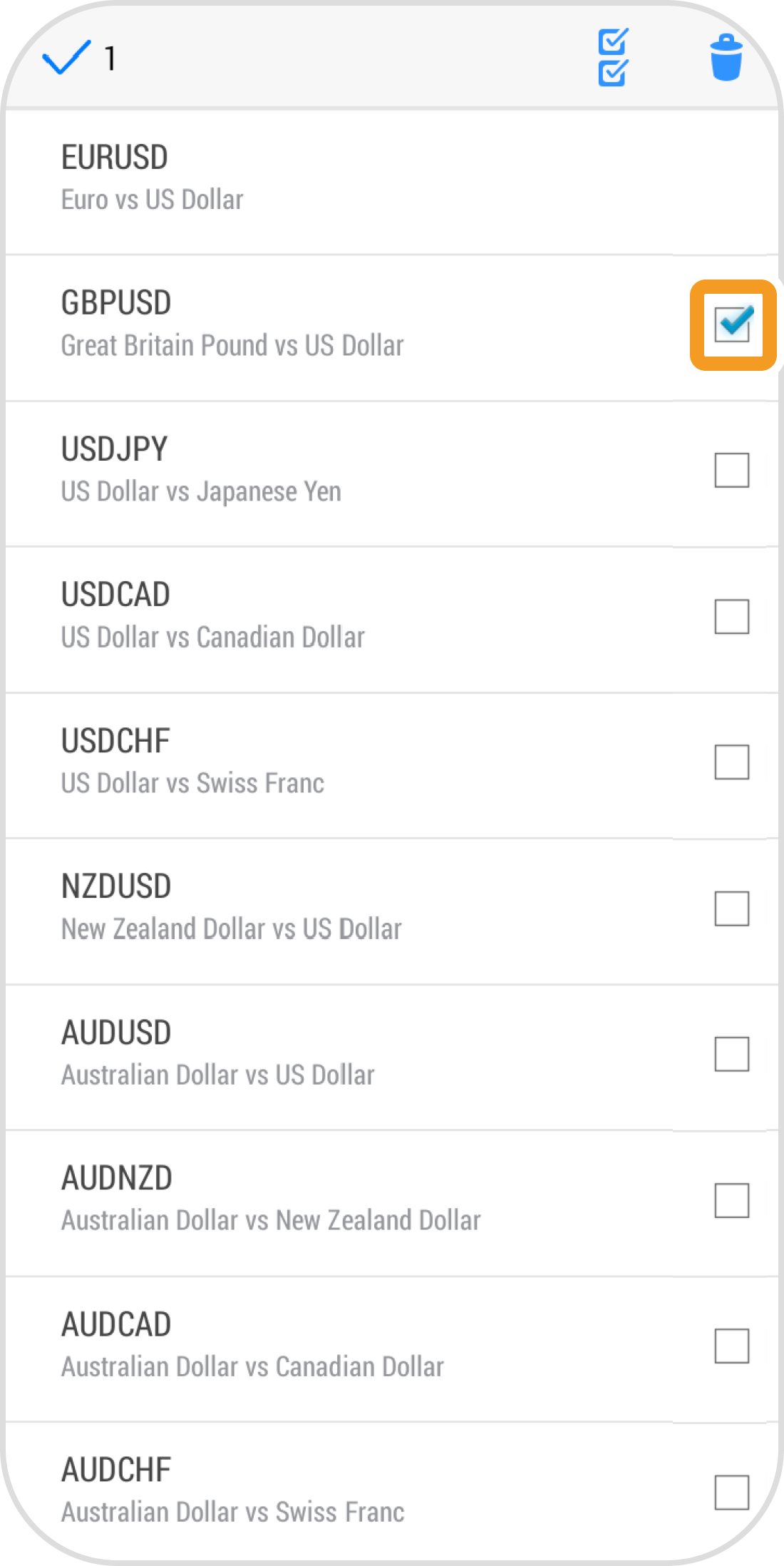Select the USDCAD checkbox
Viewport: 784px width, 1566px height.
[732, 616]
